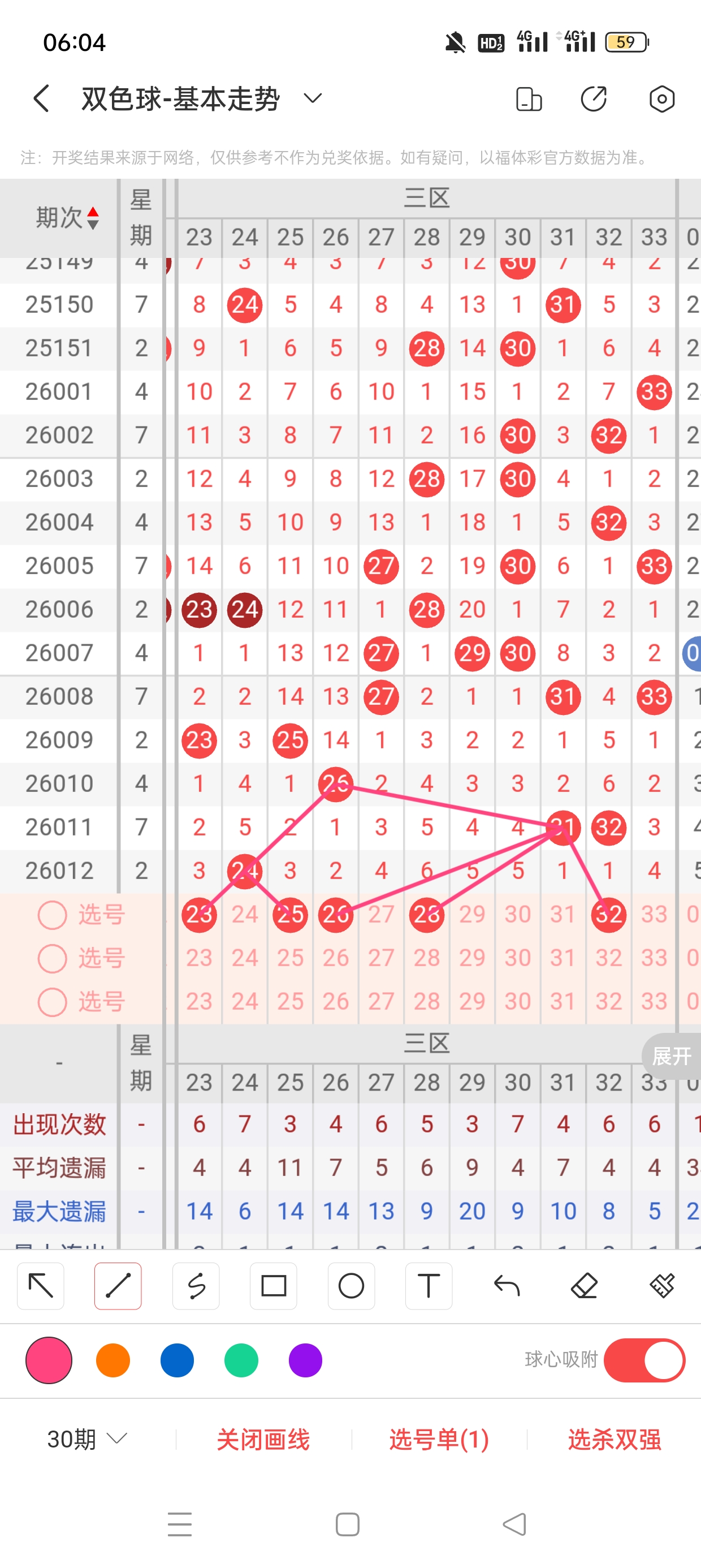Open the 30期 period selector
The height and width of the screenshot is (1568, 701).
coord(87,1439)
